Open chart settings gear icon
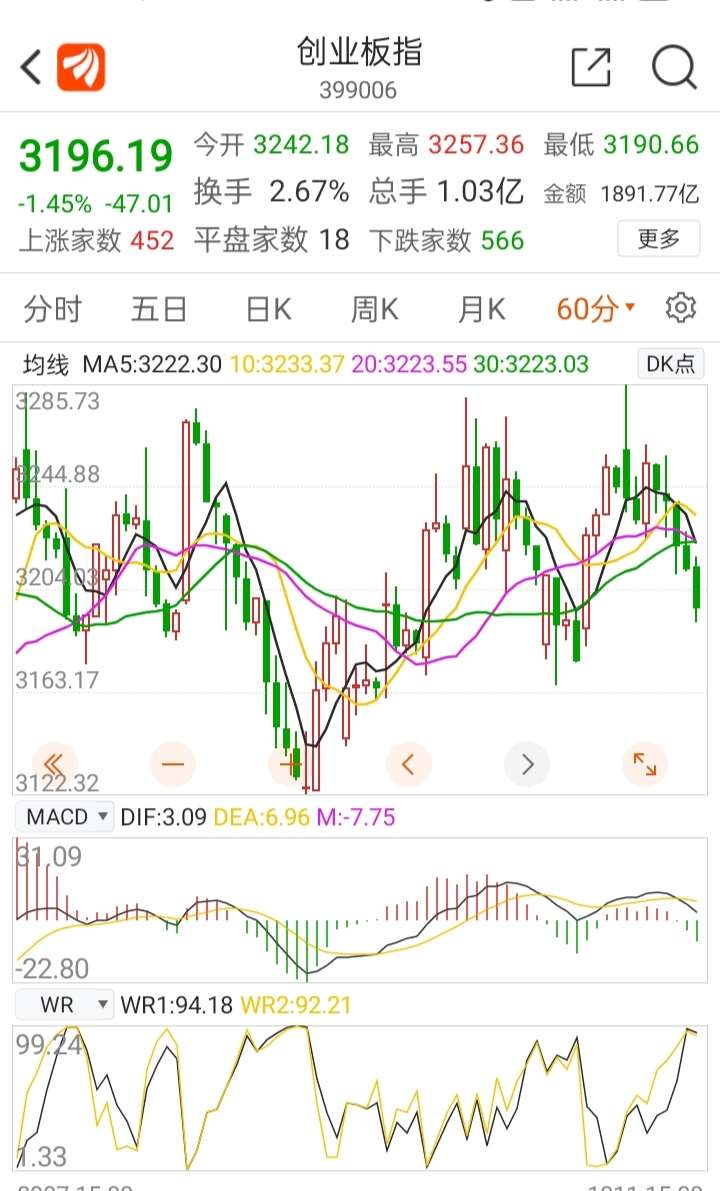The height and width of the screenshot is (1191, 720). (x=681, y=308)
